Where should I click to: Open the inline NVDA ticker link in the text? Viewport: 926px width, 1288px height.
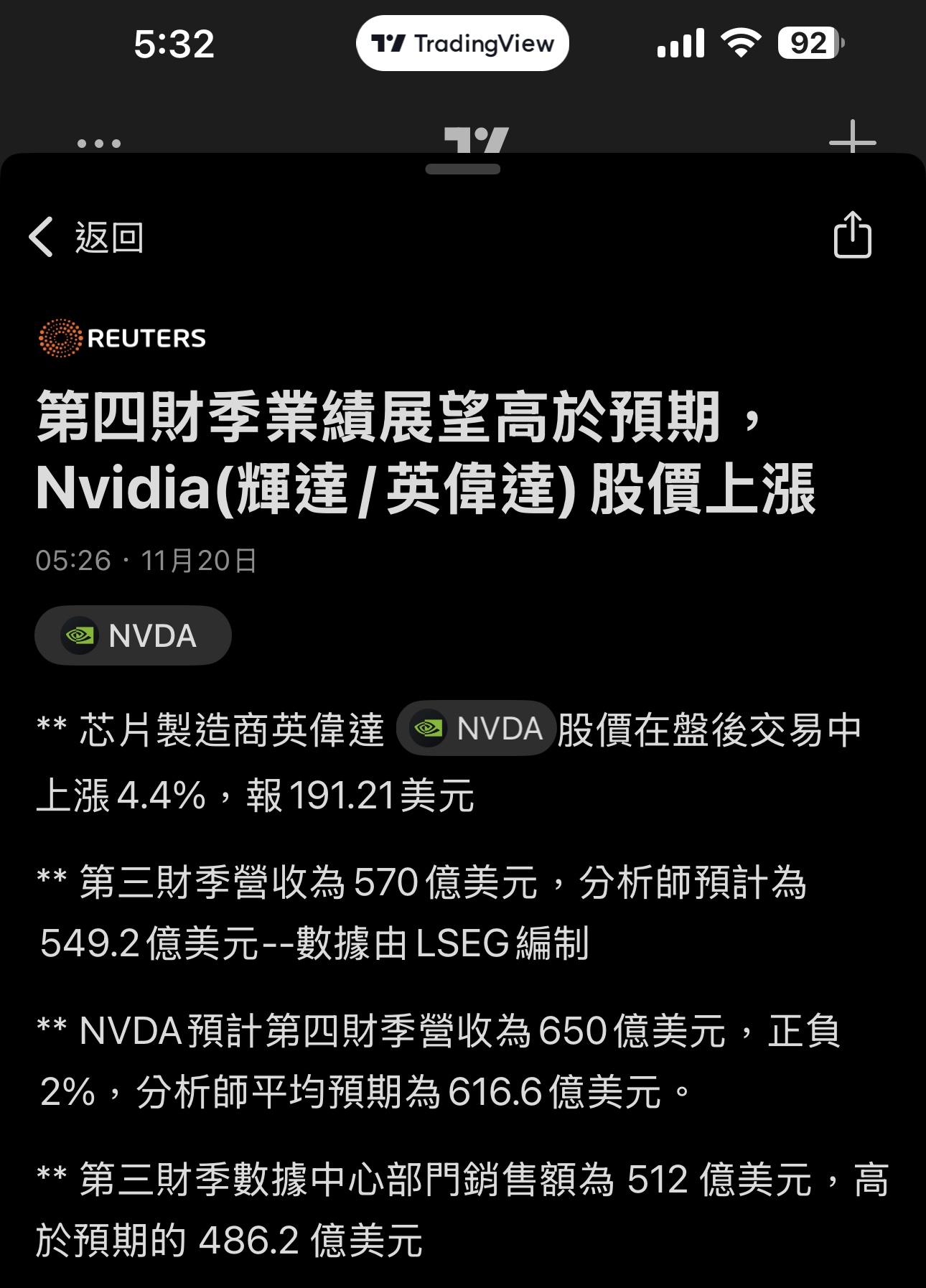(x=476, y=729)
